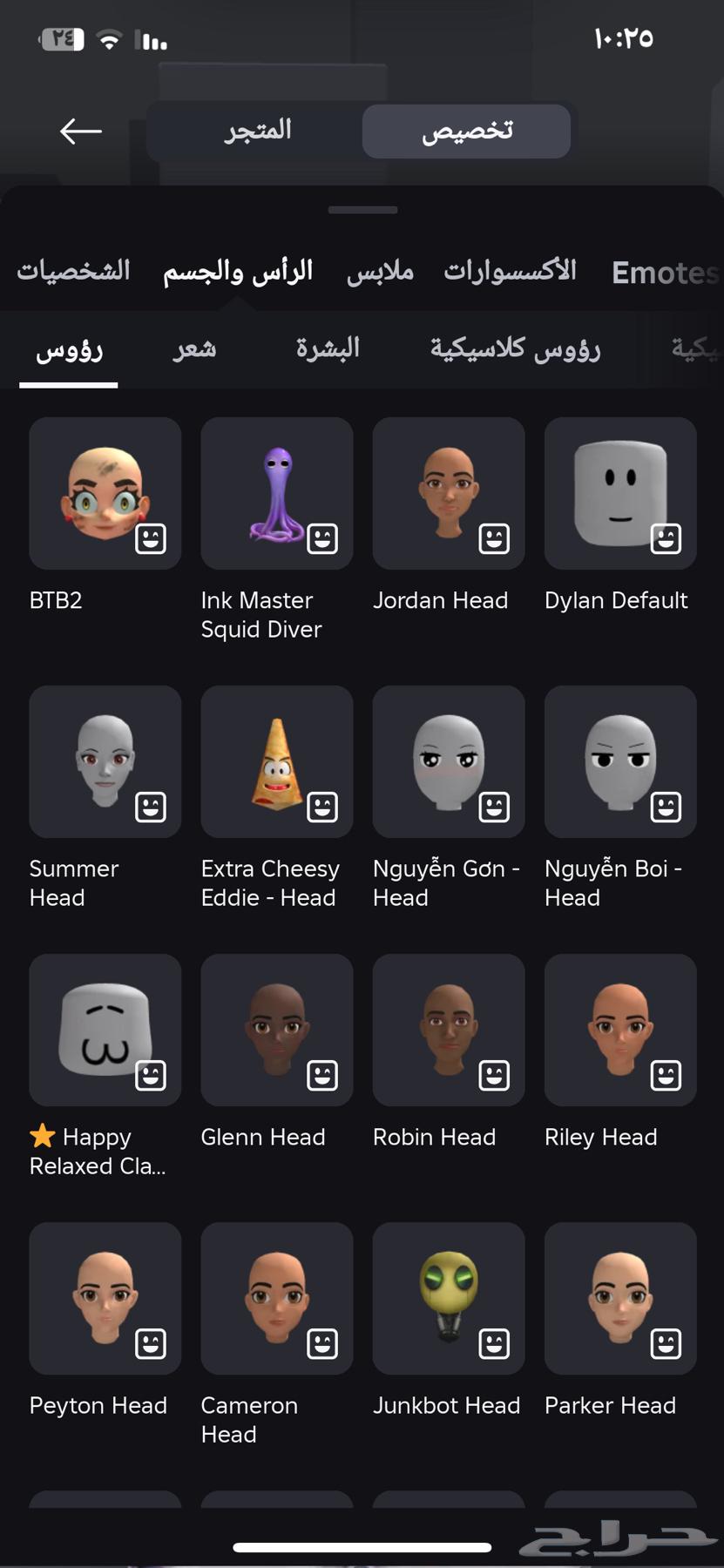Open the الشخصيات category
This screenshot has width=724, height=1568.
74,271
